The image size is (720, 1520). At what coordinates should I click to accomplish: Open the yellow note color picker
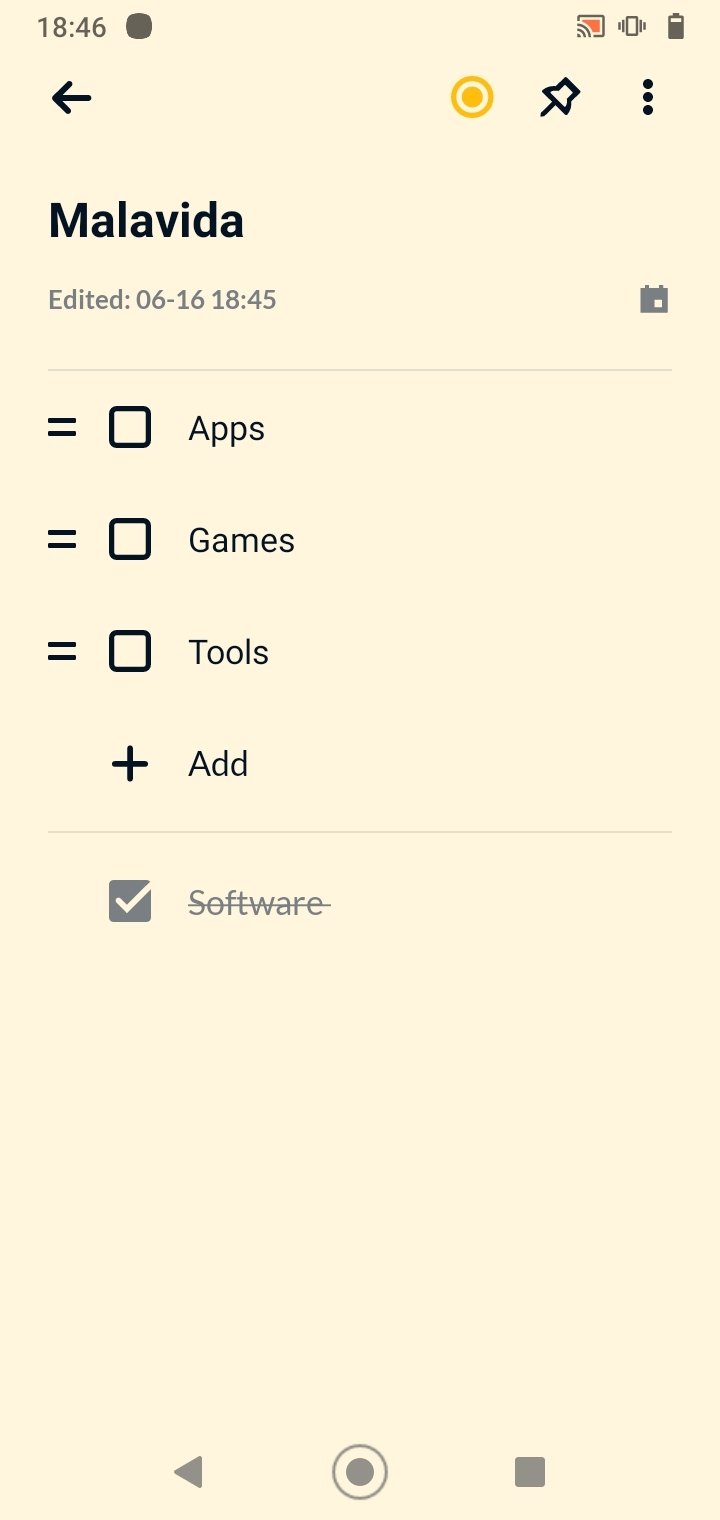(x=472, y=98)
